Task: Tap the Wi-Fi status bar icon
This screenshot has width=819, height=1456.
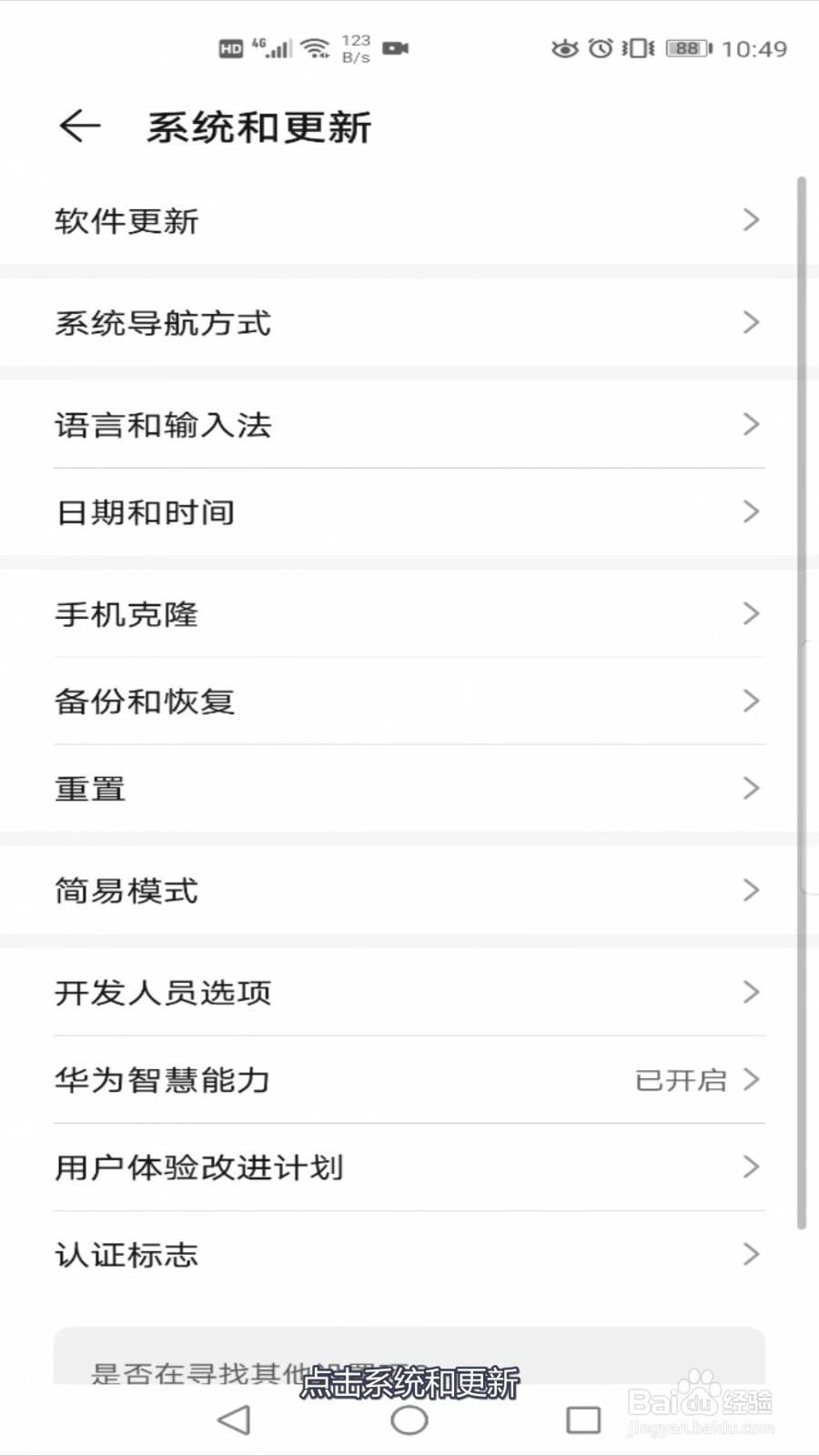Action: pyautogui.click(x=314, y=48)
